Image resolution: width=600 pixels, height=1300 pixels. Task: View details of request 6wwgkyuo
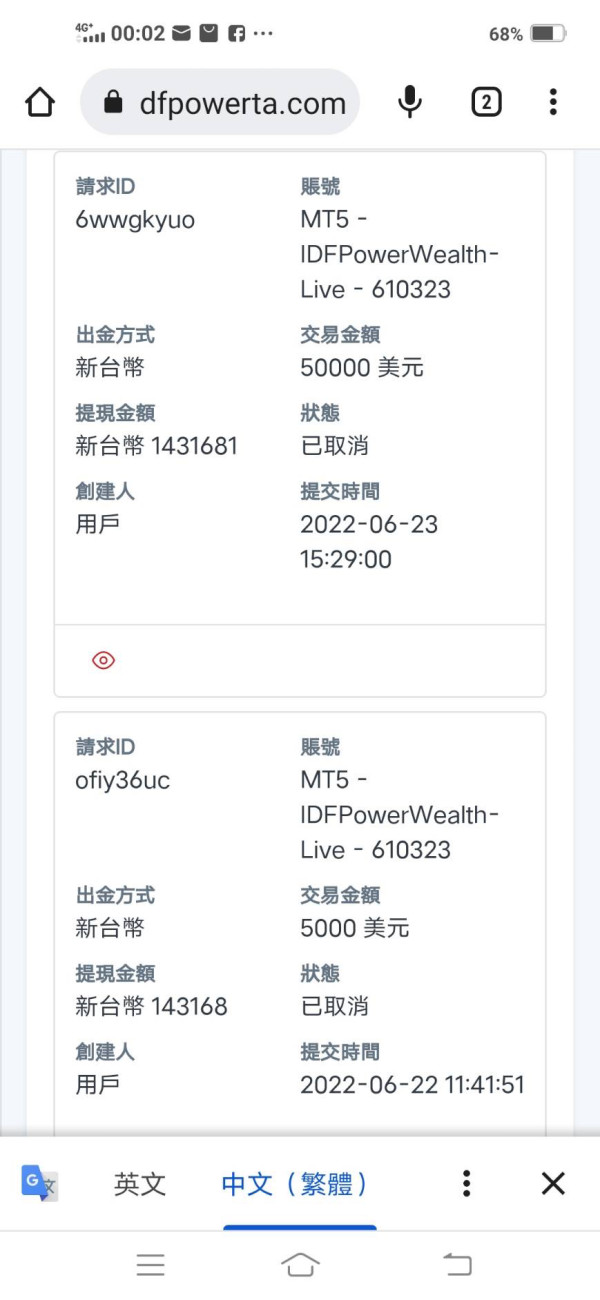click(x=104, y=660)
